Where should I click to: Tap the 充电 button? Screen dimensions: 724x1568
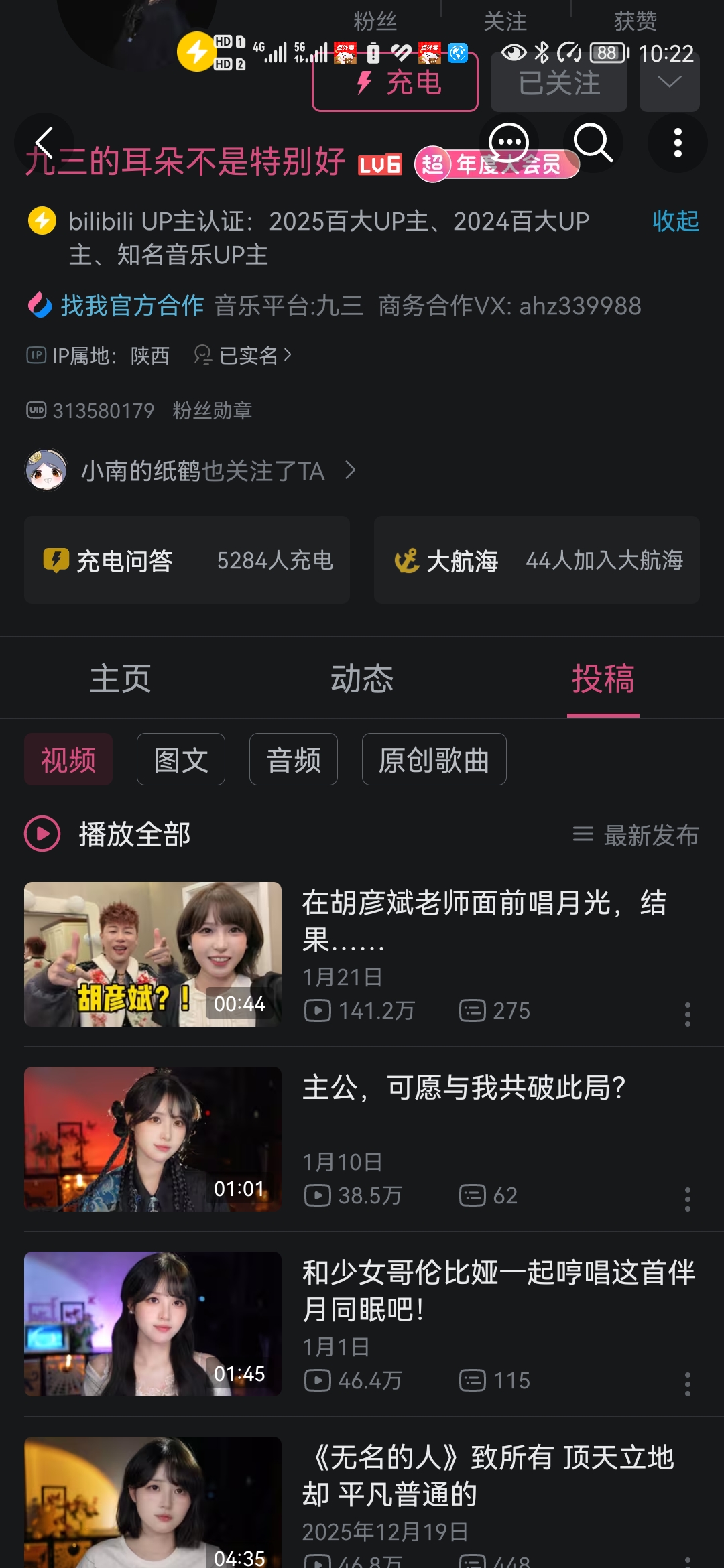coord(395,83)
